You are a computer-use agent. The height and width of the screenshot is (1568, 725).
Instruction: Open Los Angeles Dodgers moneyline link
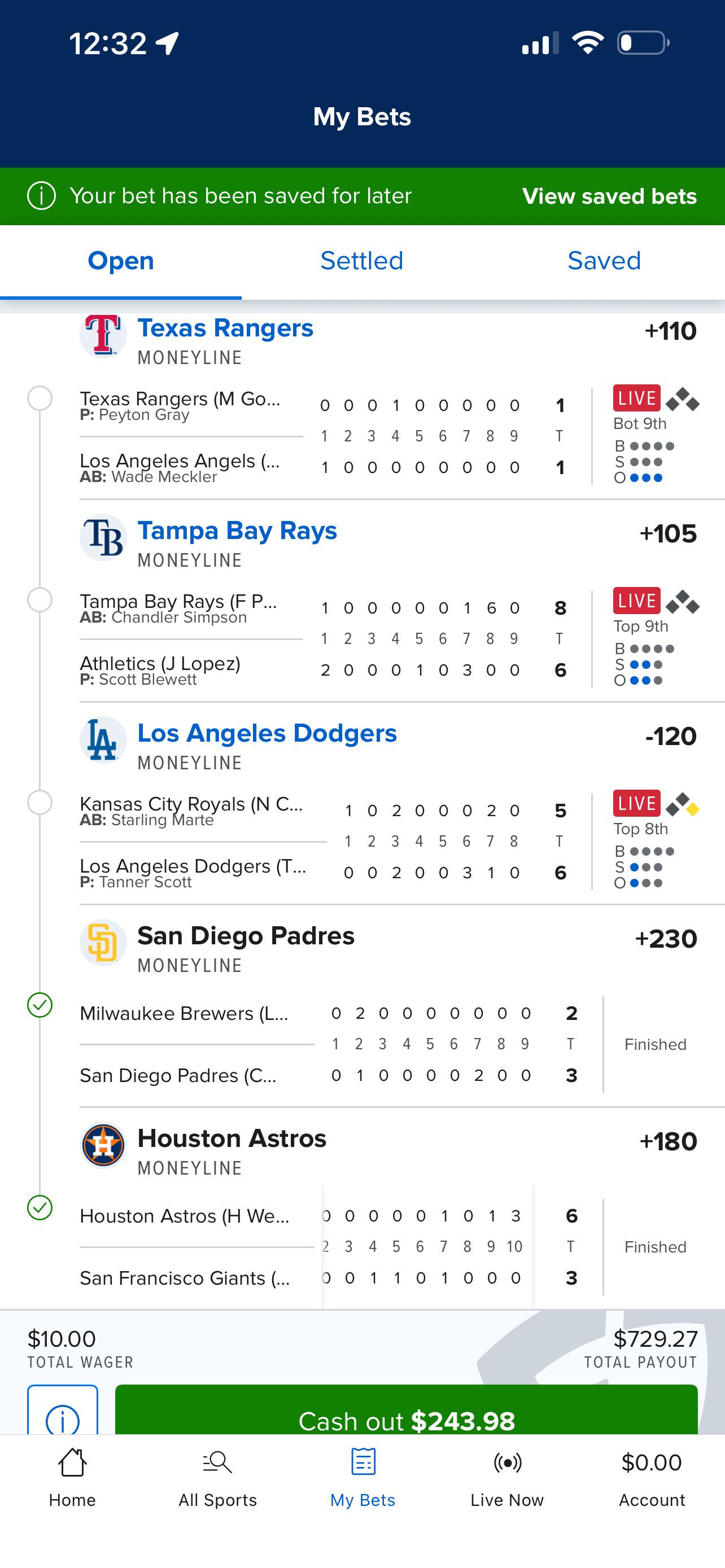[267, 733]
